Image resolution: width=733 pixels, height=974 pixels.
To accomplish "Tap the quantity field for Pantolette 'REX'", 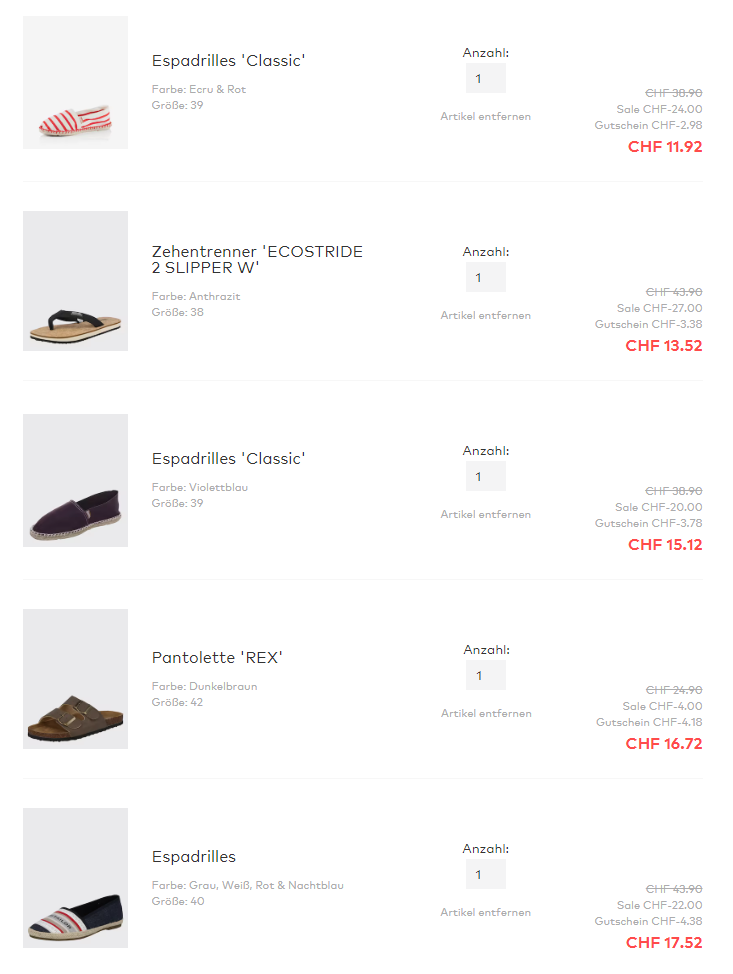I will [485, 676].
